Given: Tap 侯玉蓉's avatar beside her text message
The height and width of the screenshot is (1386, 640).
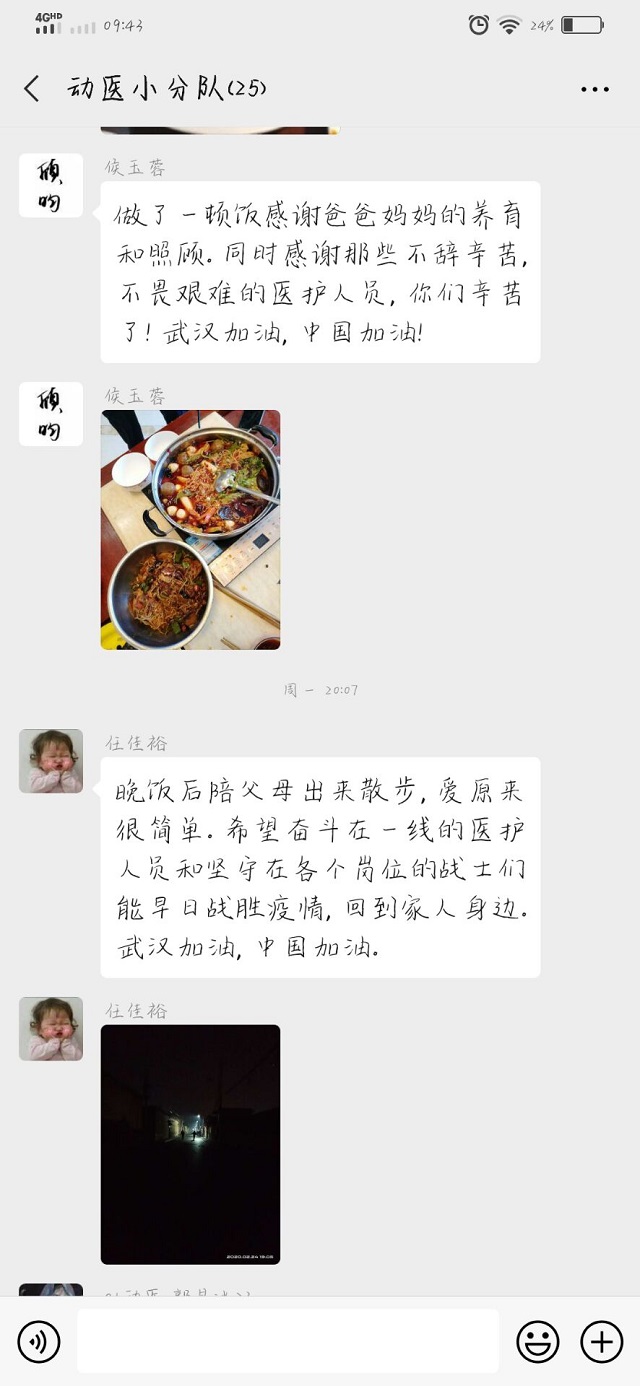Looking at the screenshot, I should point(51,186).
